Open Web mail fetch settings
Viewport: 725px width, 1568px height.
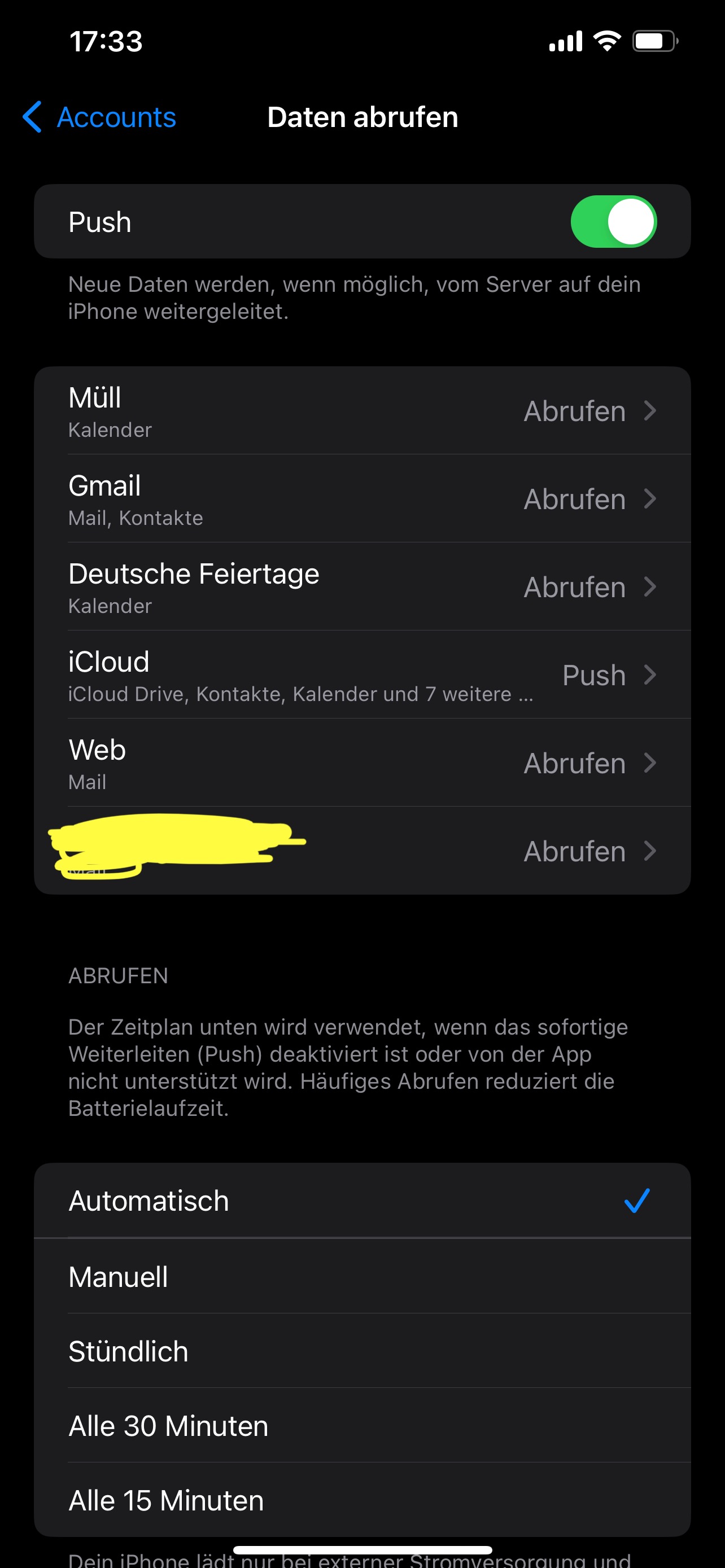tap(362, 763)
